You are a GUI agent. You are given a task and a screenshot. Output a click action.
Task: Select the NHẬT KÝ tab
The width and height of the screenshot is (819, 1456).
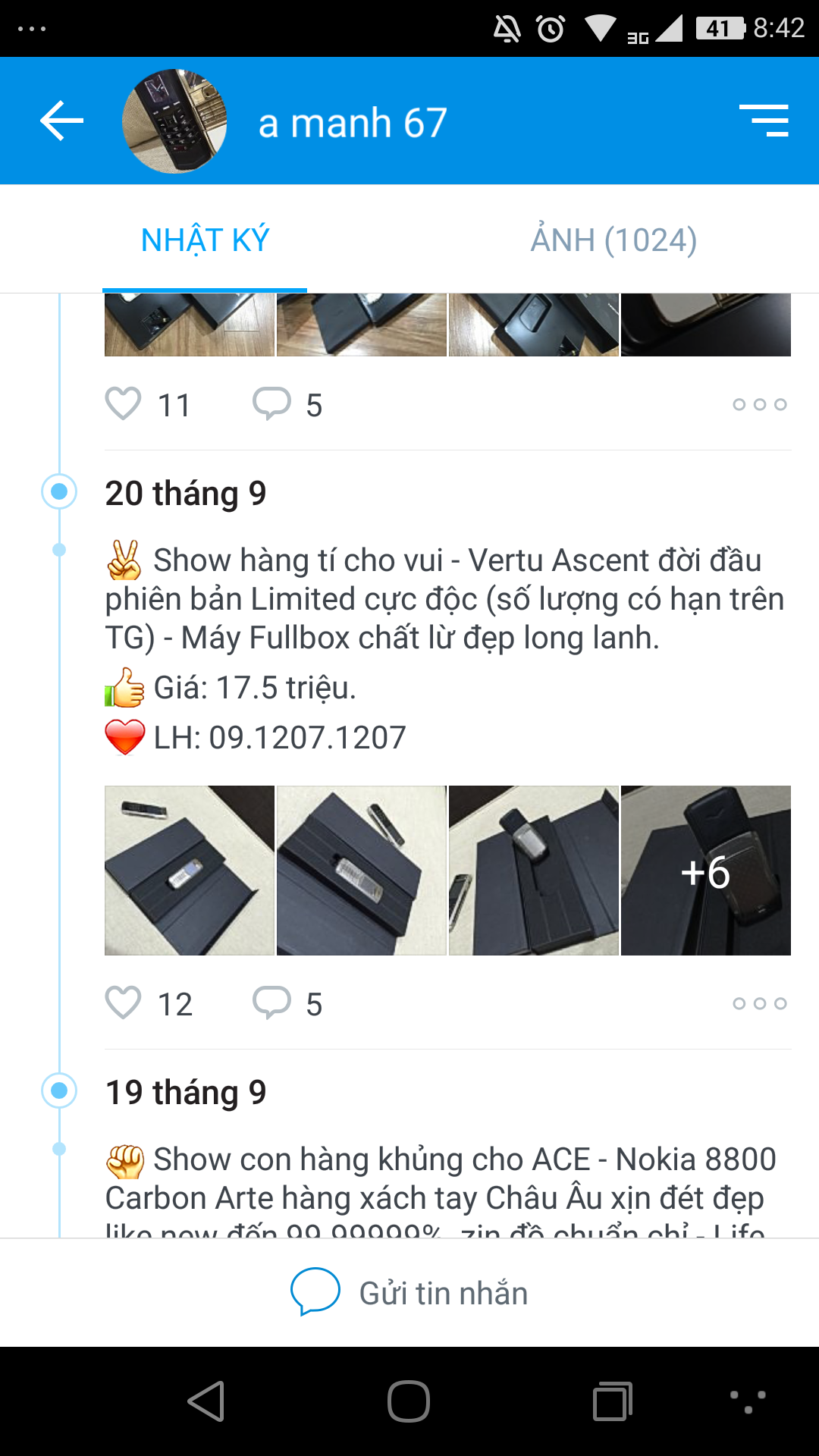205,240
